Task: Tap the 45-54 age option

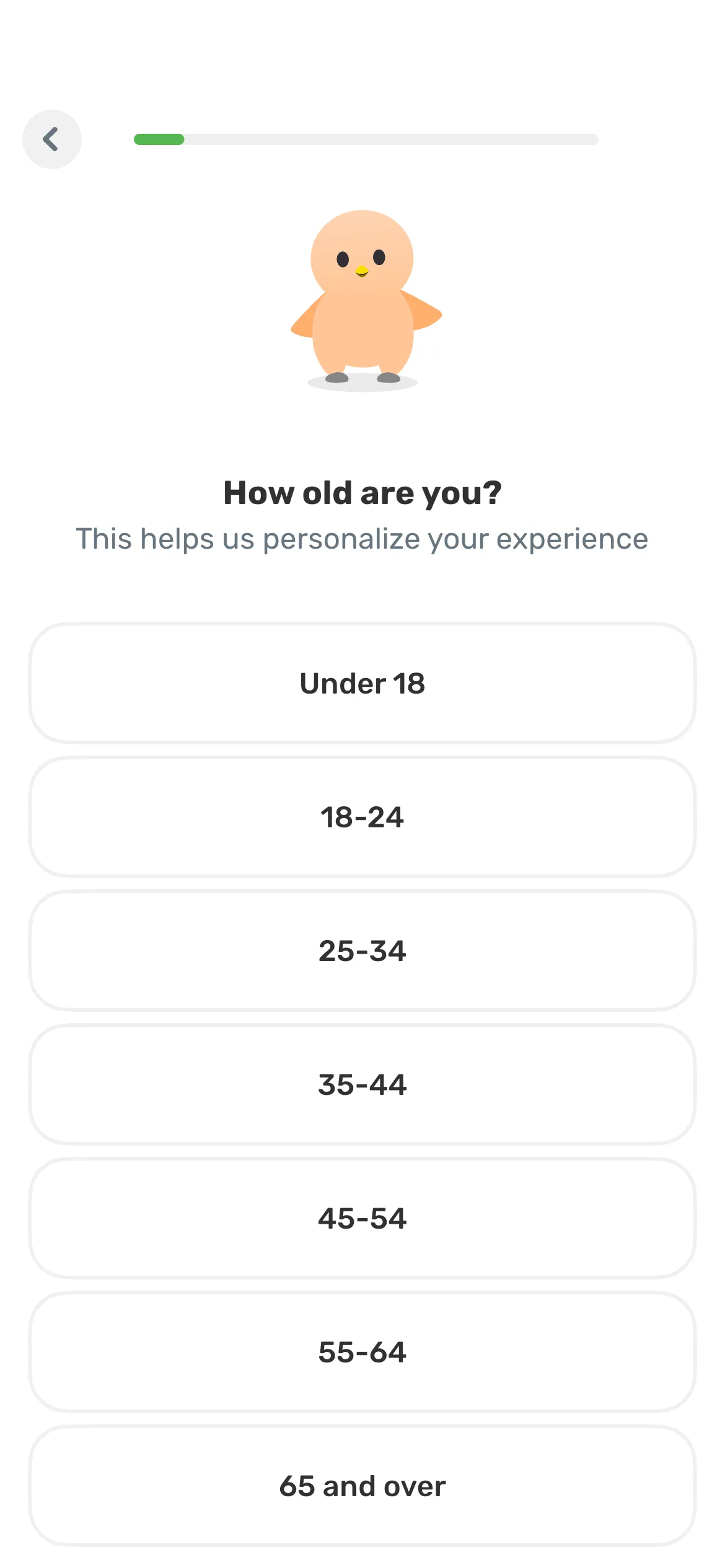Action: click(362, 1218)
